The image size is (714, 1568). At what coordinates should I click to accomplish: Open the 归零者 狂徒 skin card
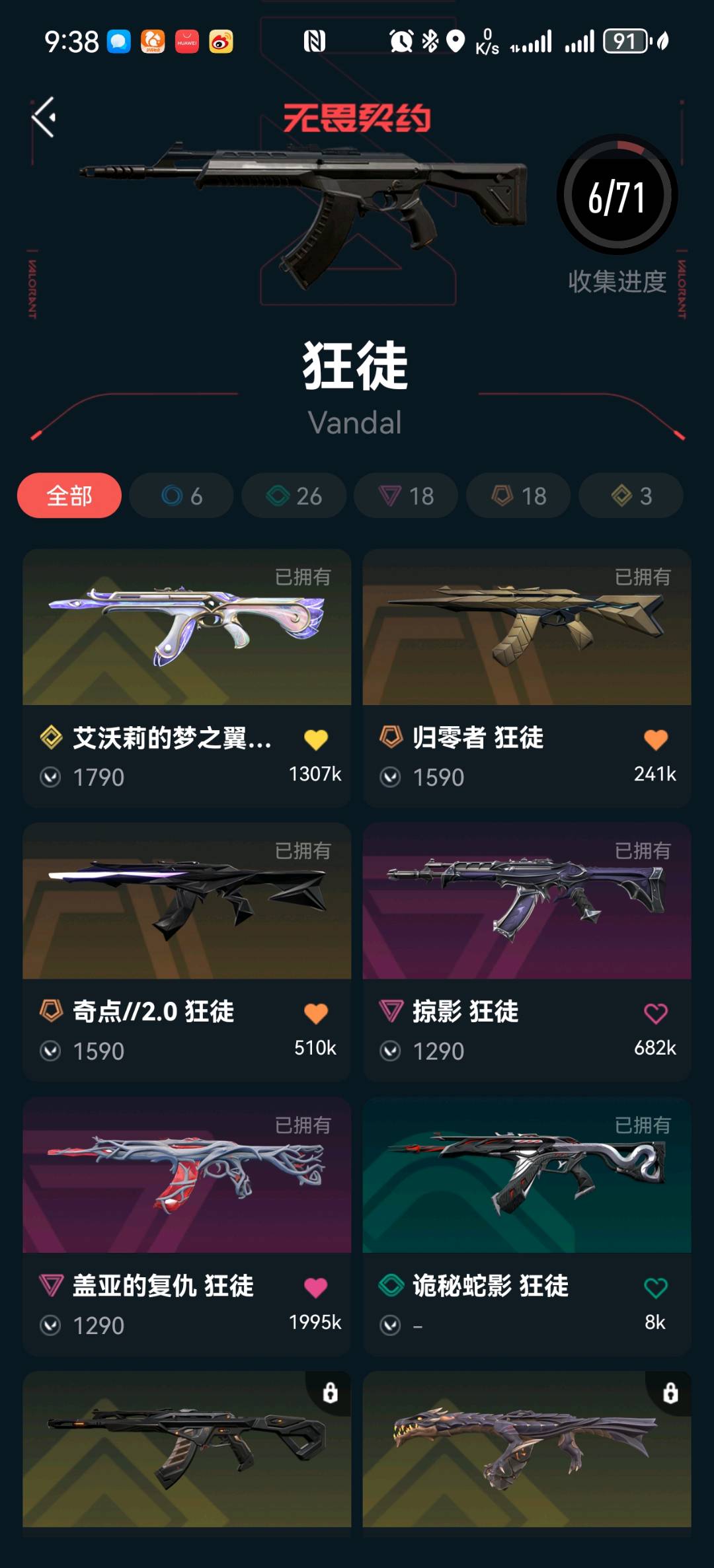[x=526, y=628]
